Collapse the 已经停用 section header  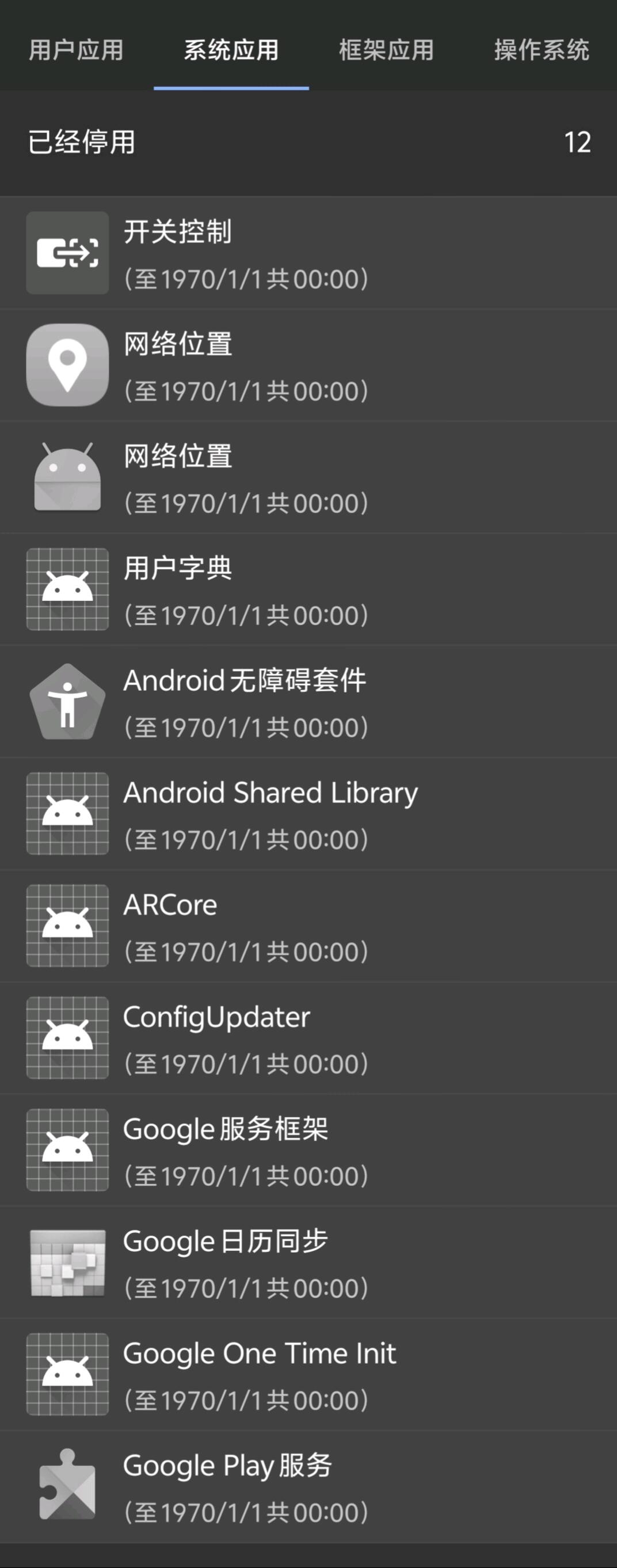coord(308,143)
